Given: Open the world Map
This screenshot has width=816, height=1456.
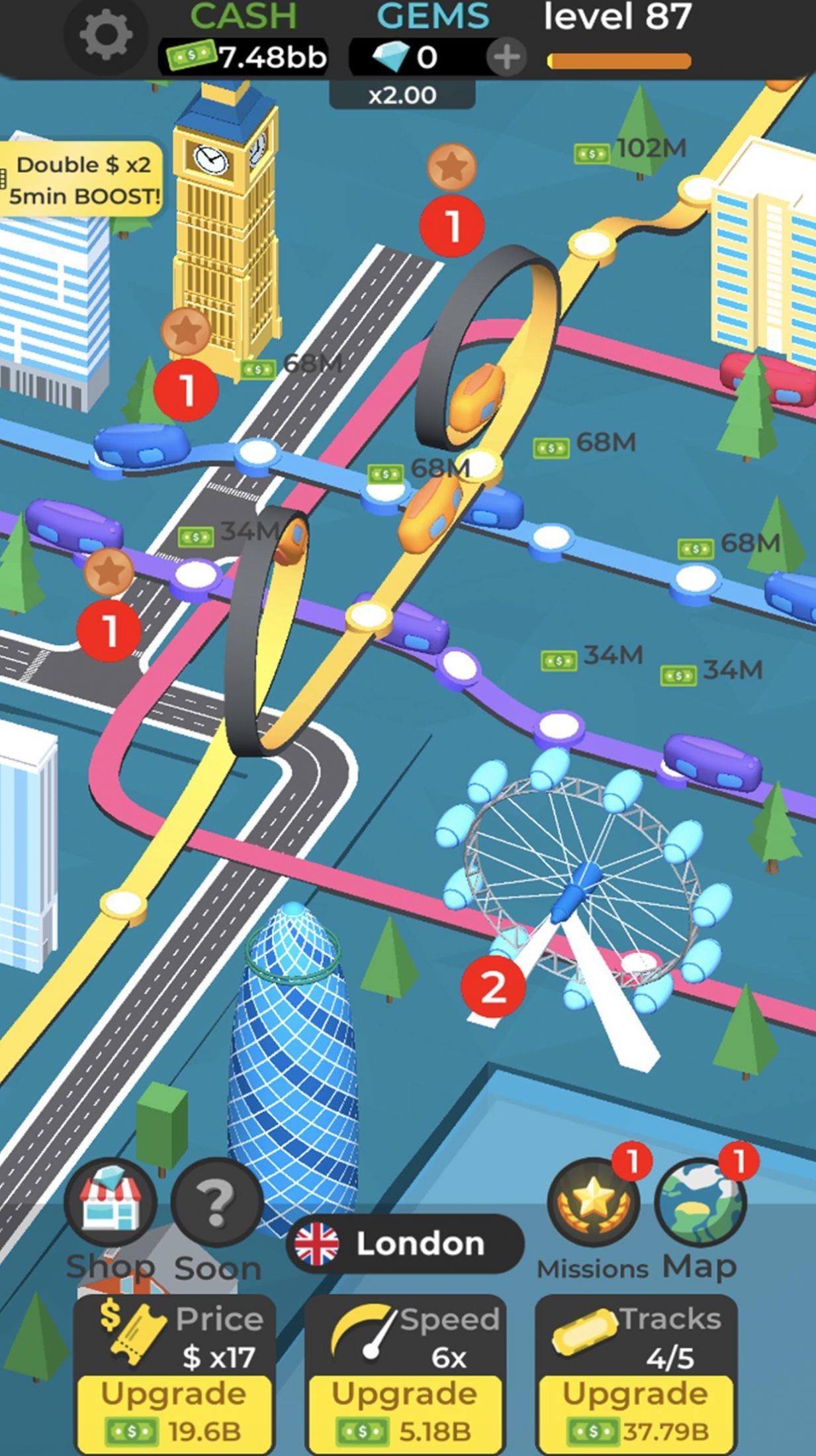Looking at the screenshot, I should (700, 1203).
